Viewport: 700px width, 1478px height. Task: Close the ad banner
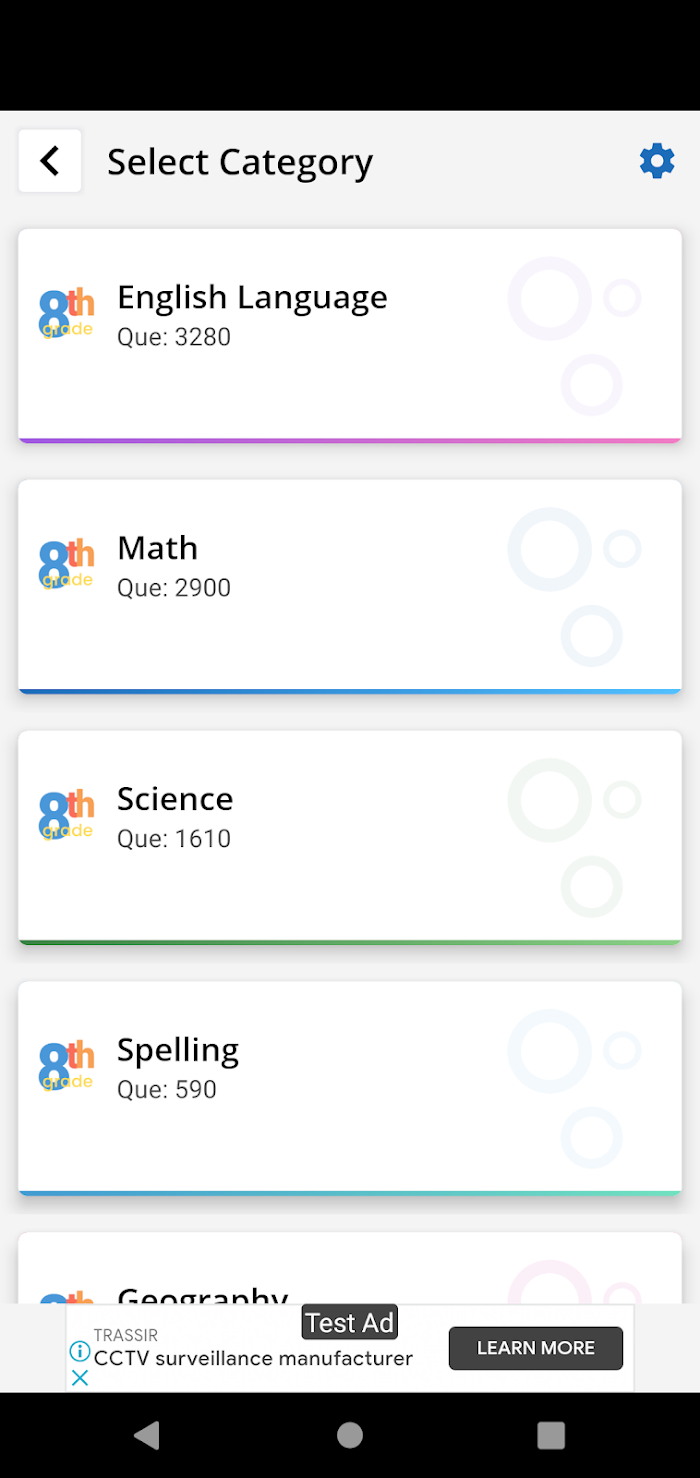(80, 1378)
